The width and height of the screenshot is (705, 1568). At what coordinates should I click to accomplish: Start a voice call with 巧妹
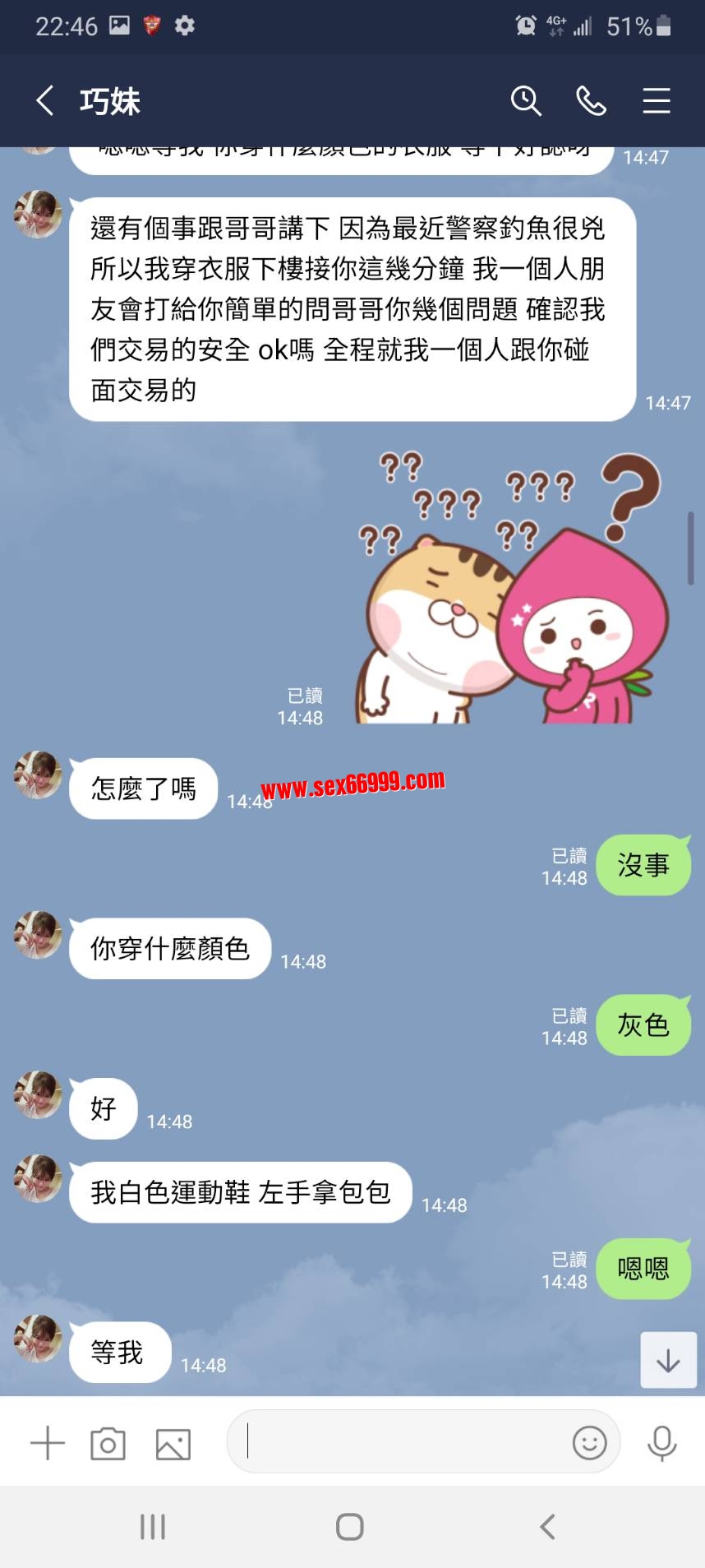tap(591, 101)
